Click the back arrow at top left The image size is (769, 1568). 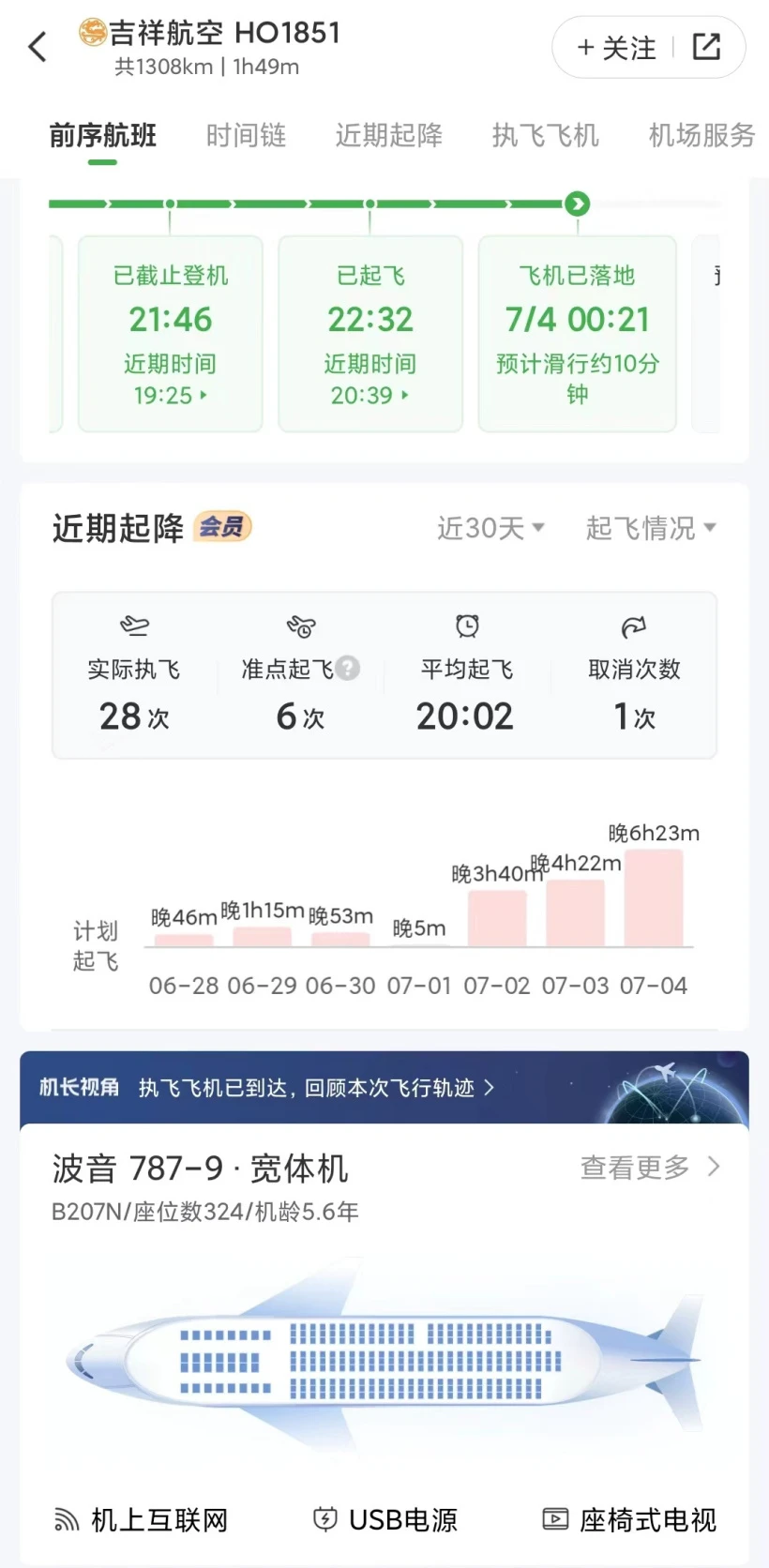coord(37,46)
